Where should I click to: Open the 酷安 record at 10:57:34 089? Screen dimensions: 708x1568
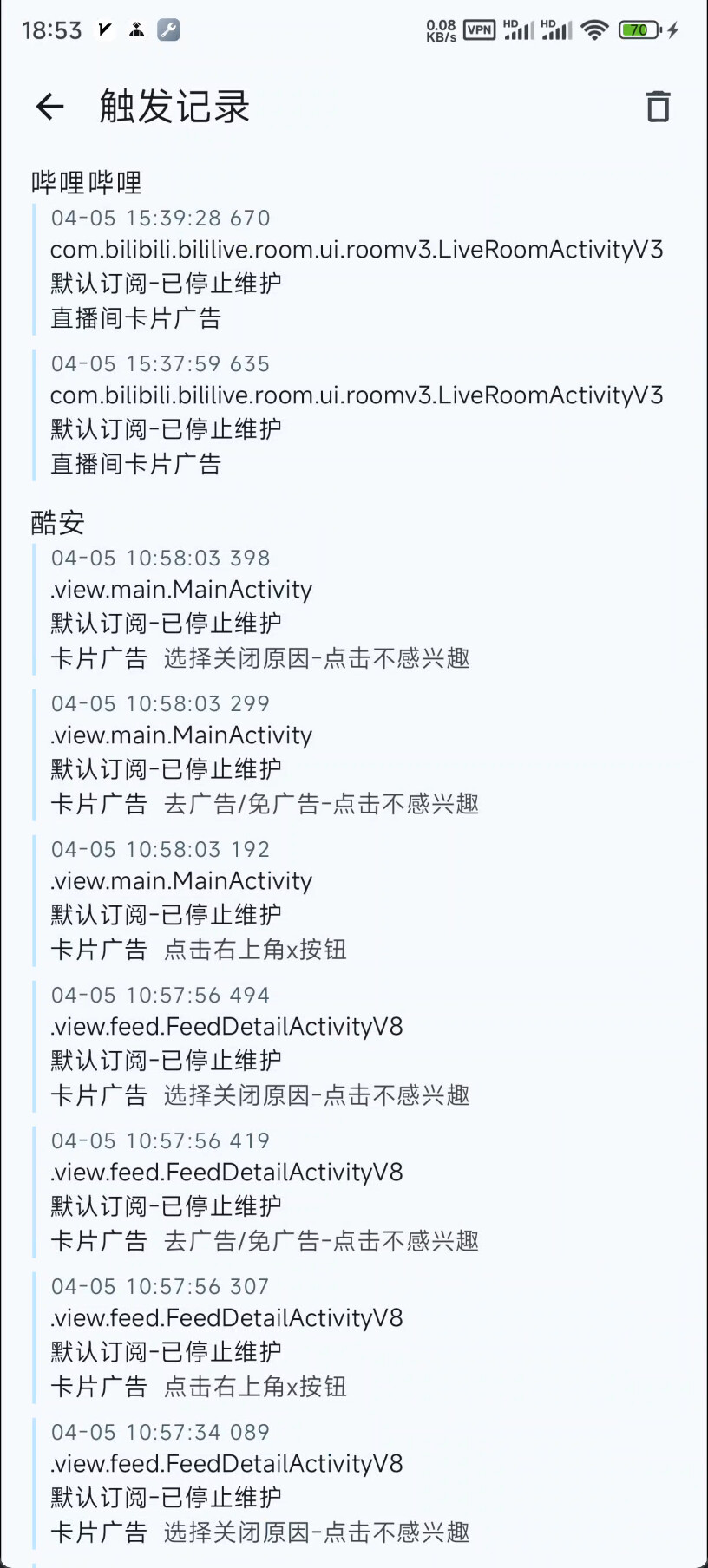(356, 1482)
